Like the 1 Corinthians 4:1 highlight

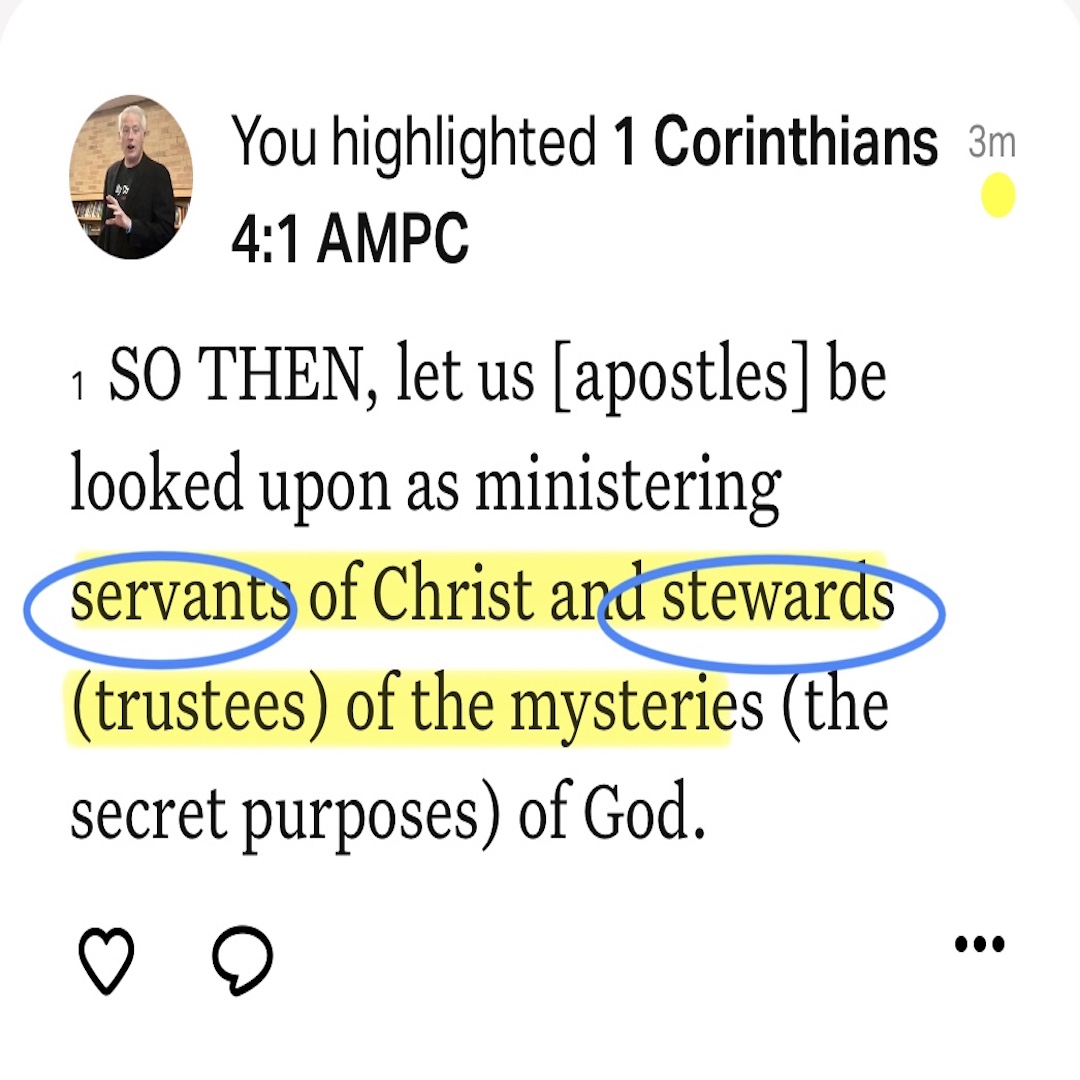tap(105, 961)
